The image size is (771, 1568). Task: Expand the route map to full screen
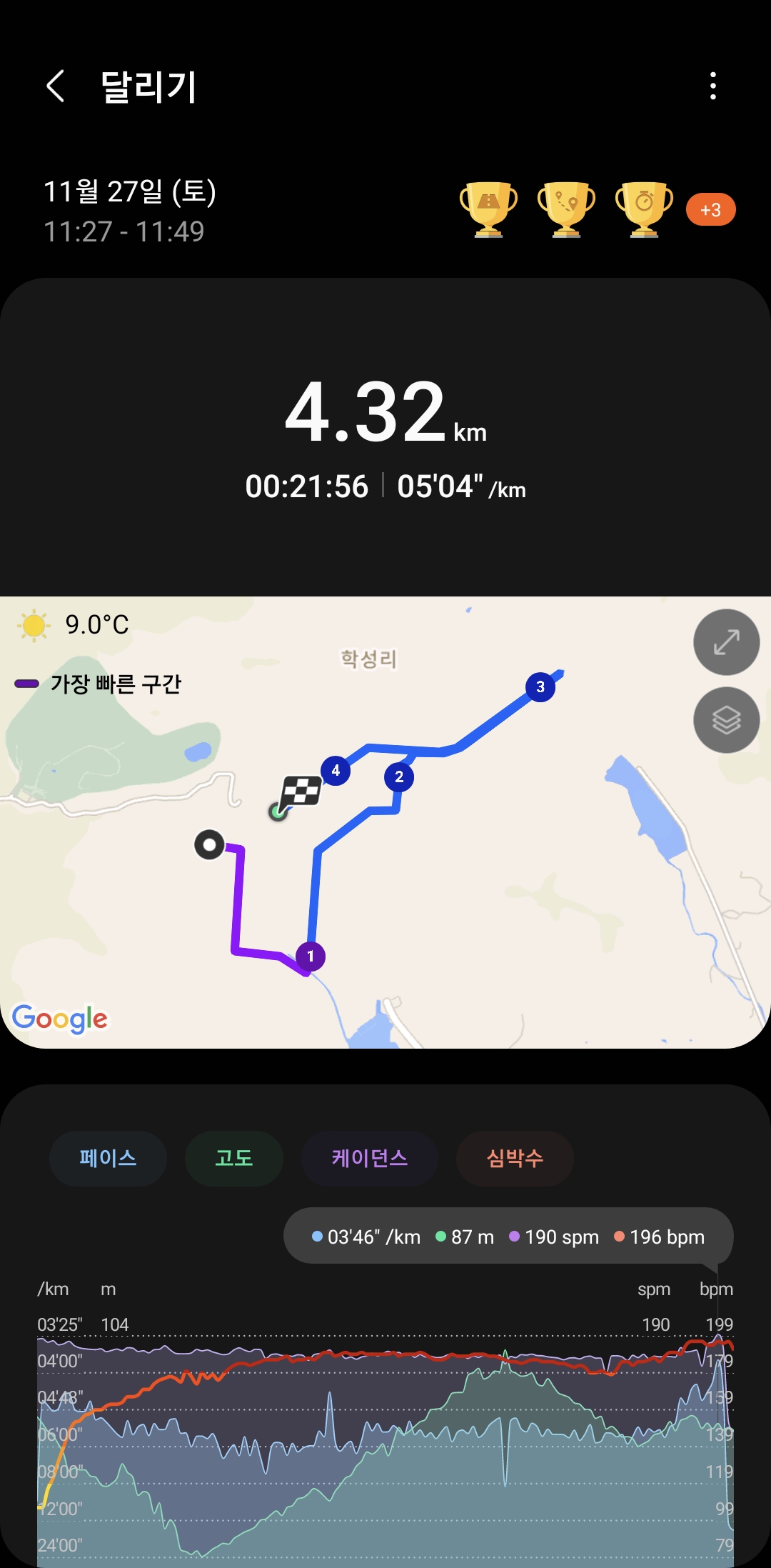click(726, 642)
